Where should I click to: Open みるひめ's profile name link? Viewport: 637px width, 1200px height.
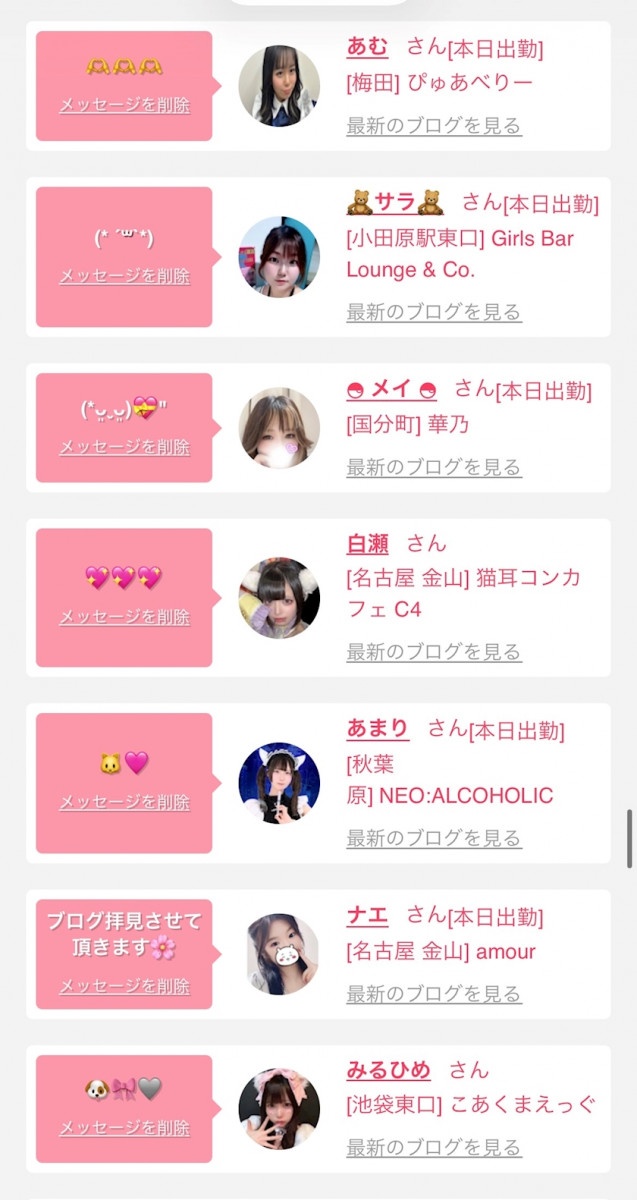(389, 1070)
